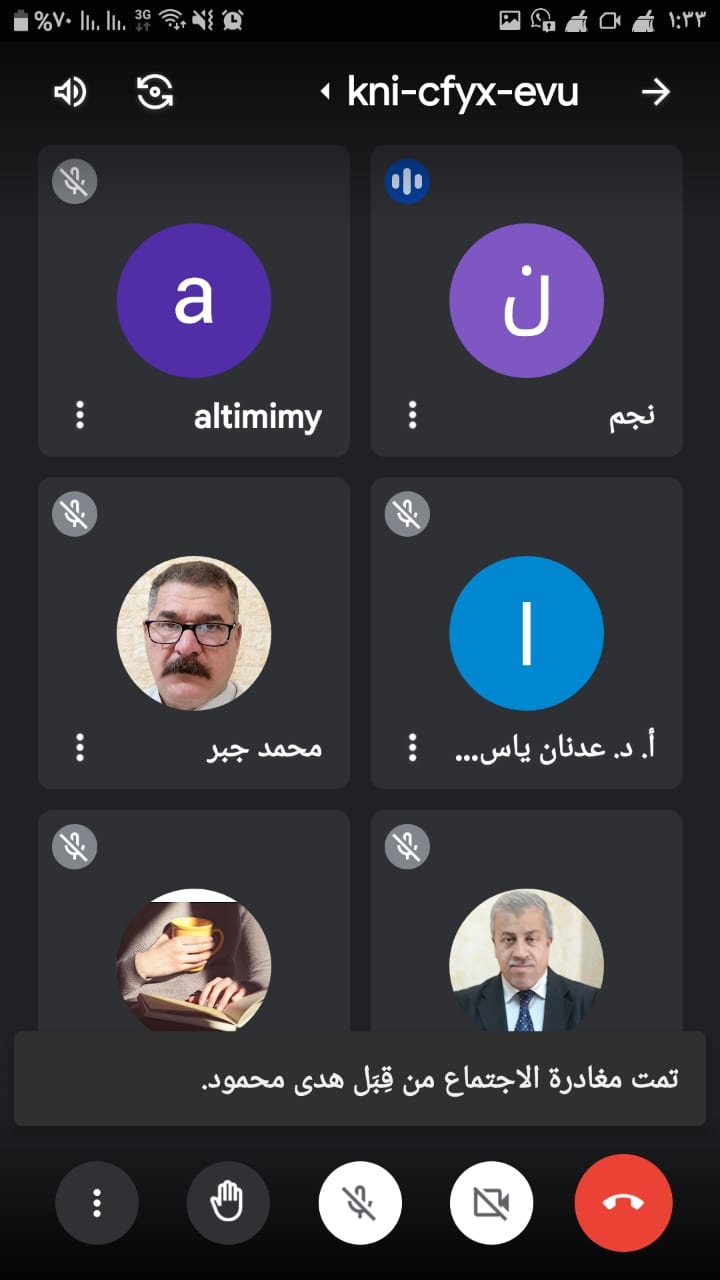Select the نجم participant tile
The width and height of the screenshot is (720, 1280).
pos(527,300)
